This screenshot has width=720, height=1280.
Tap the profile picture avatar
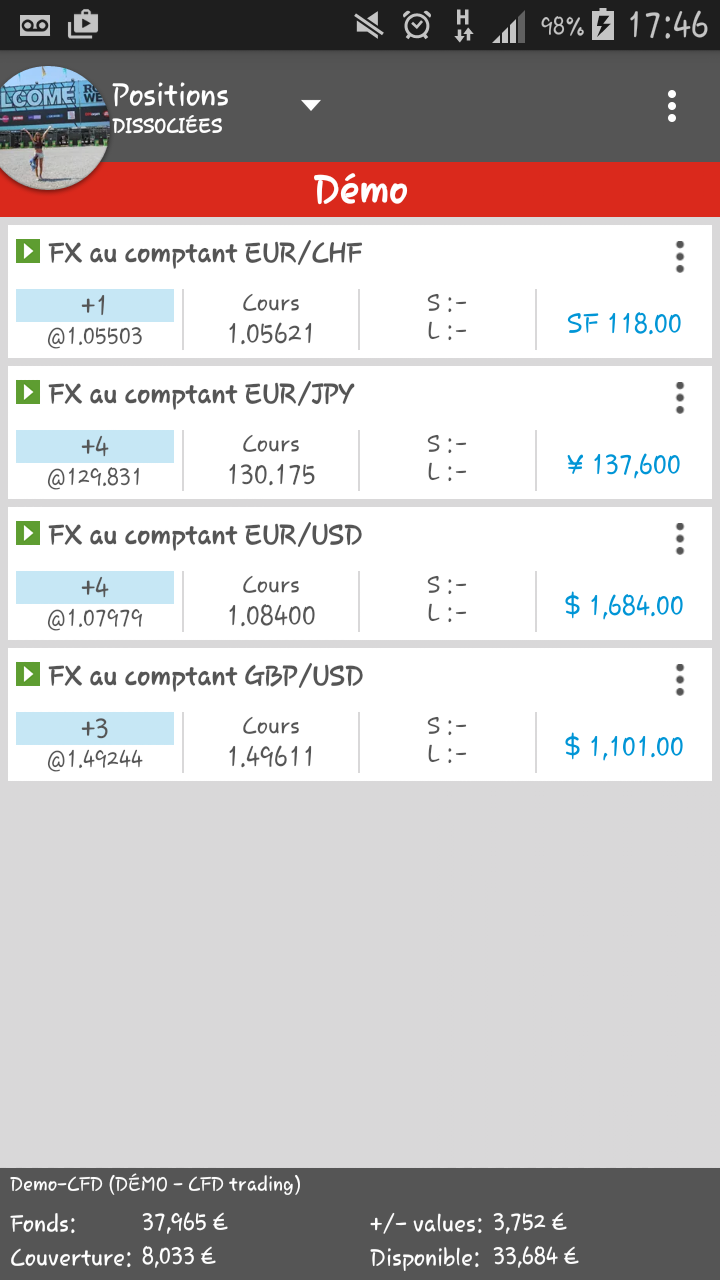[52, 125]
